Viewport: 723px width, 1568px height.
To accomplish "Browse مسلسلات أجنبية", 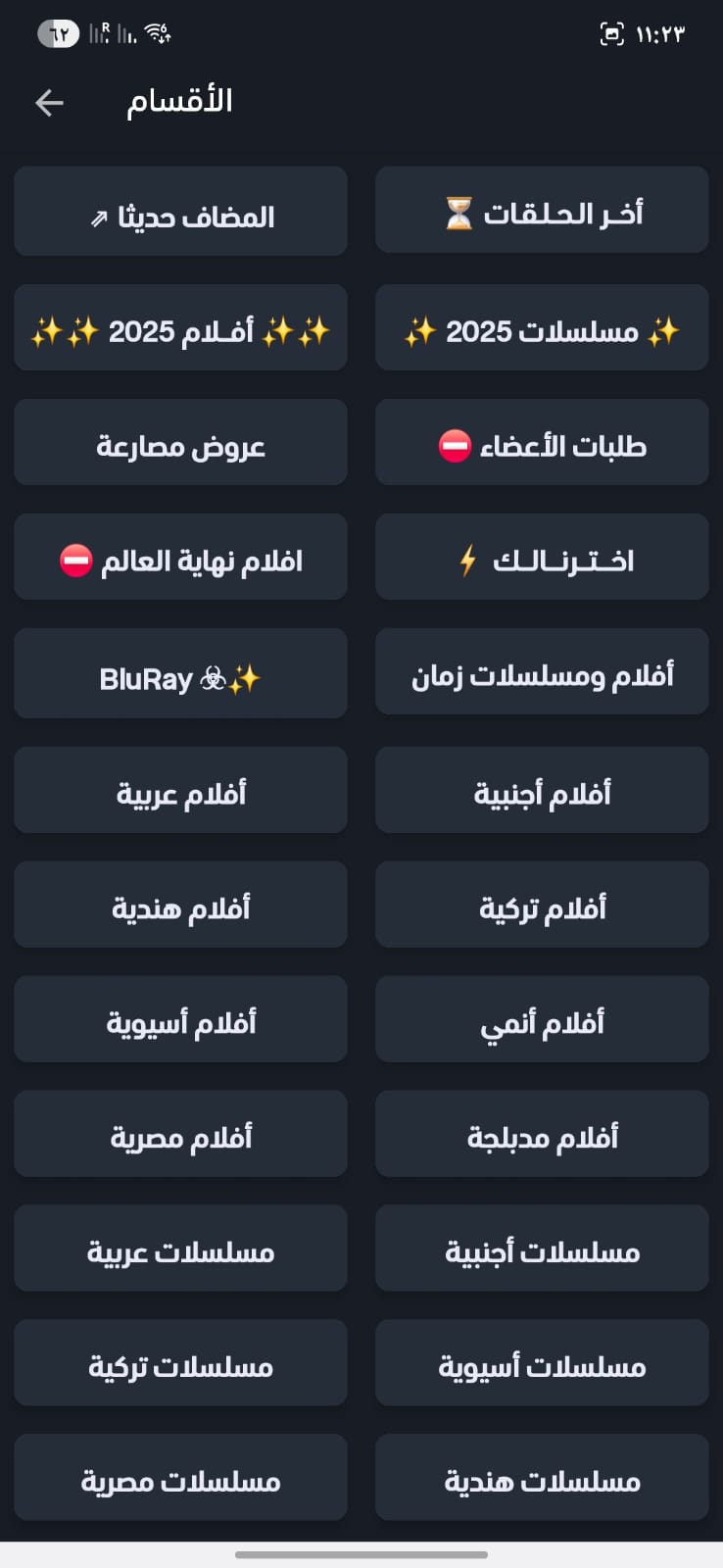I will click(542, 1249).
